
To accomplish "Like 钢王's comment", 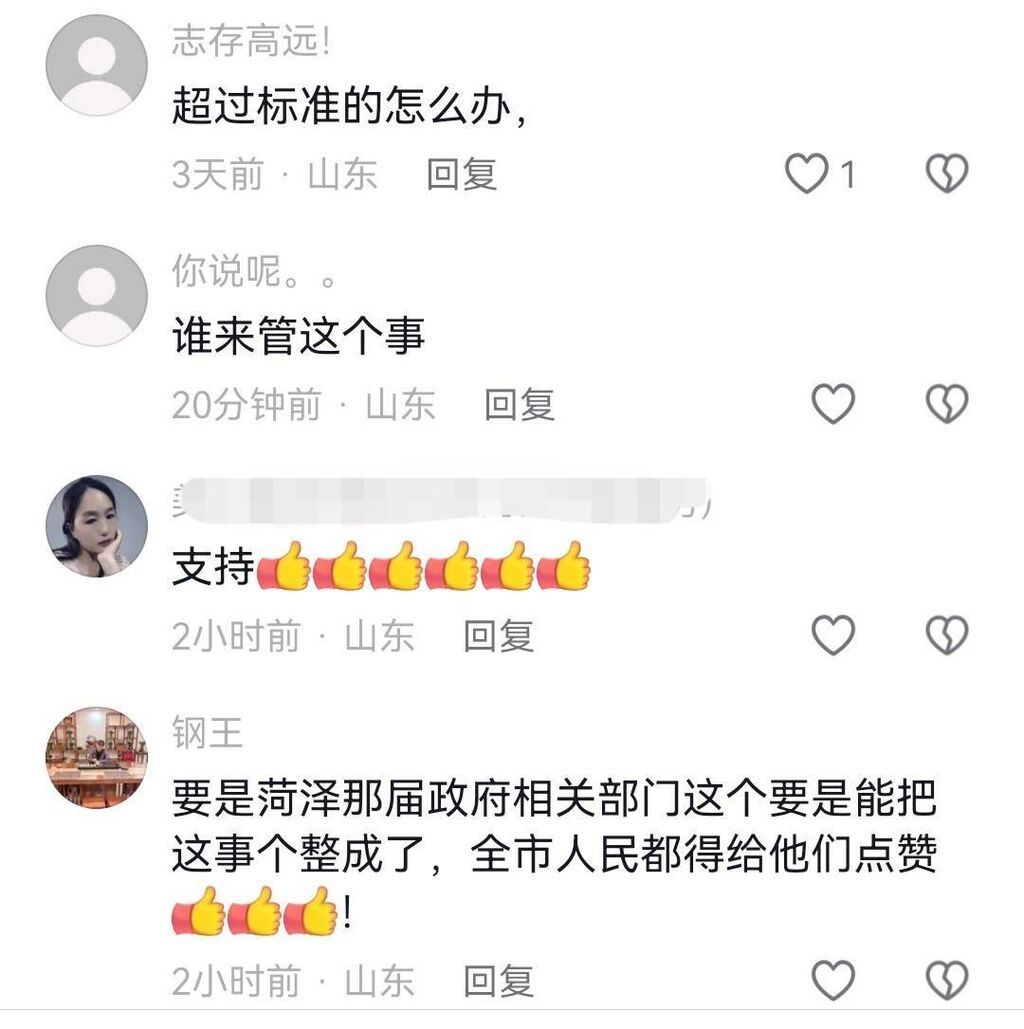I will point(832,981).
